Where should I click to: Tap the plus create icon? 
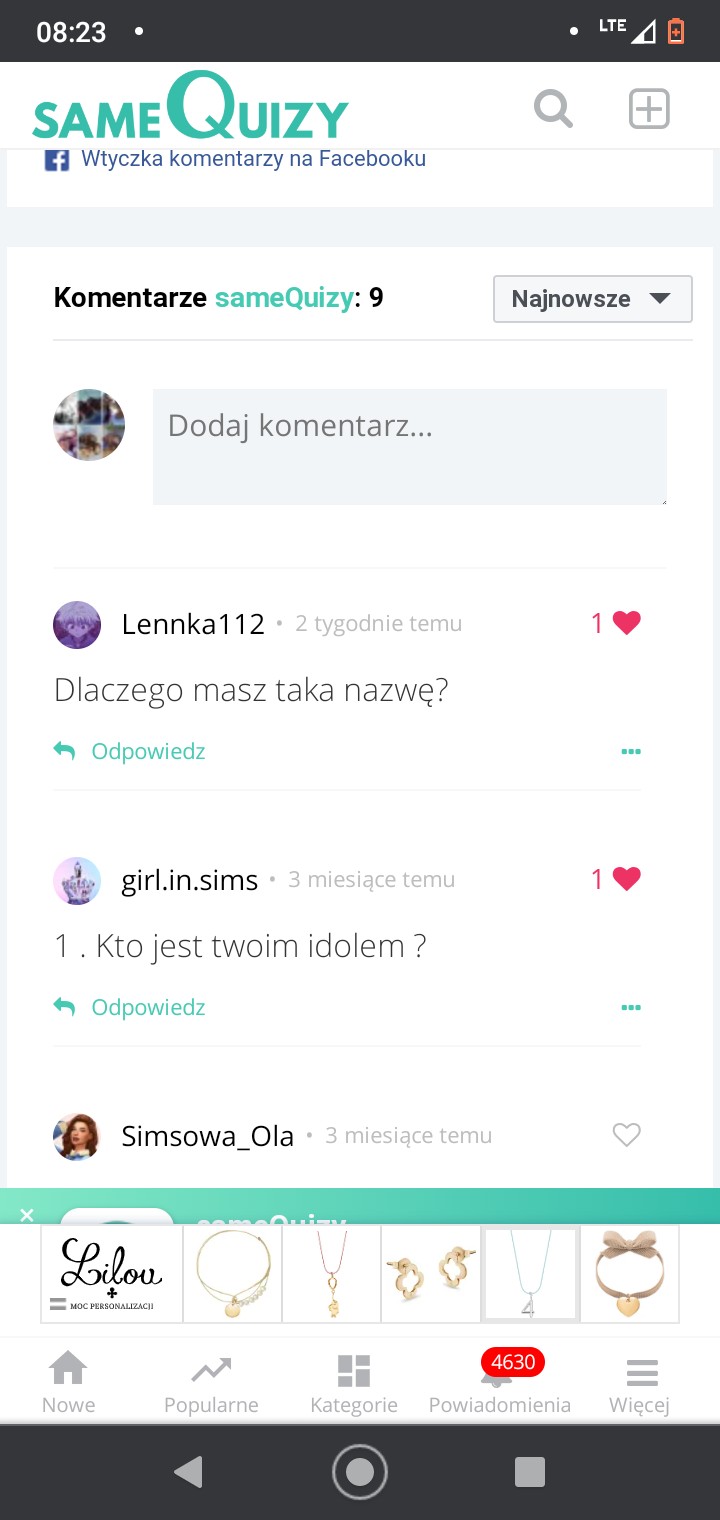pos(648,109)
